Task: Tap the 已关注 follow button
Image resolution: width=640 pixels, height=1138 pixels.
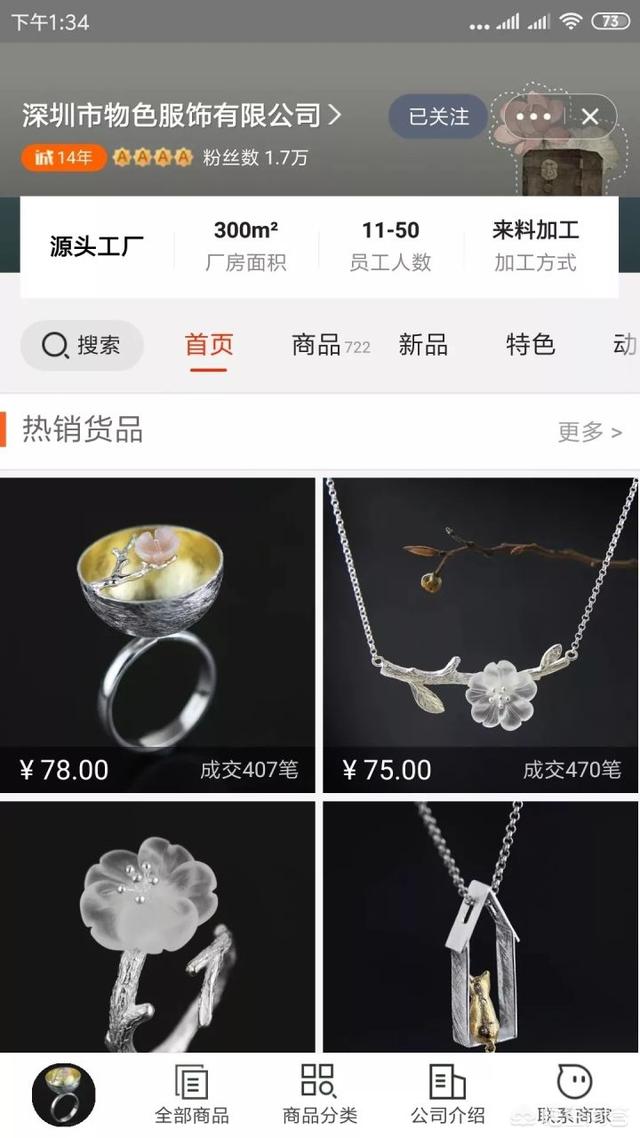Action: click(438, 117)
